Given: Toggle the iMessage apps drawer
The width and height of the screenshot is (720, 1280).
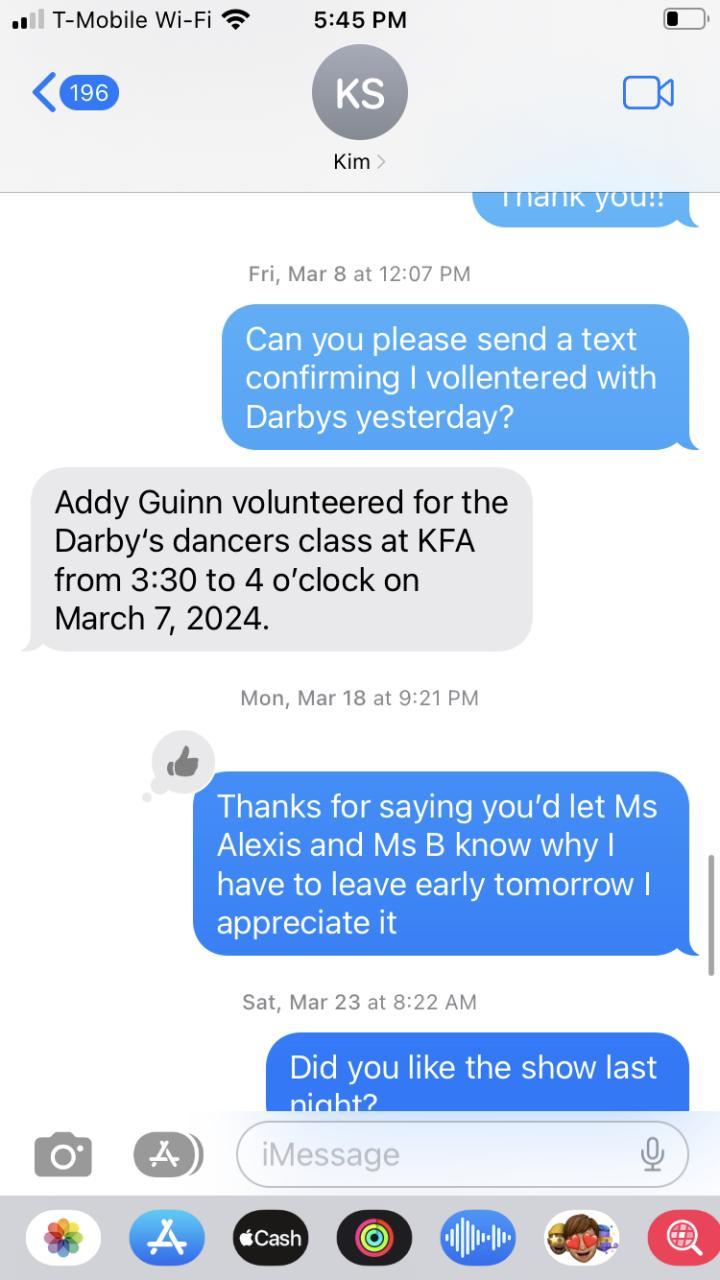Looking at the screenshot, I should click(x=167, y=1155).
